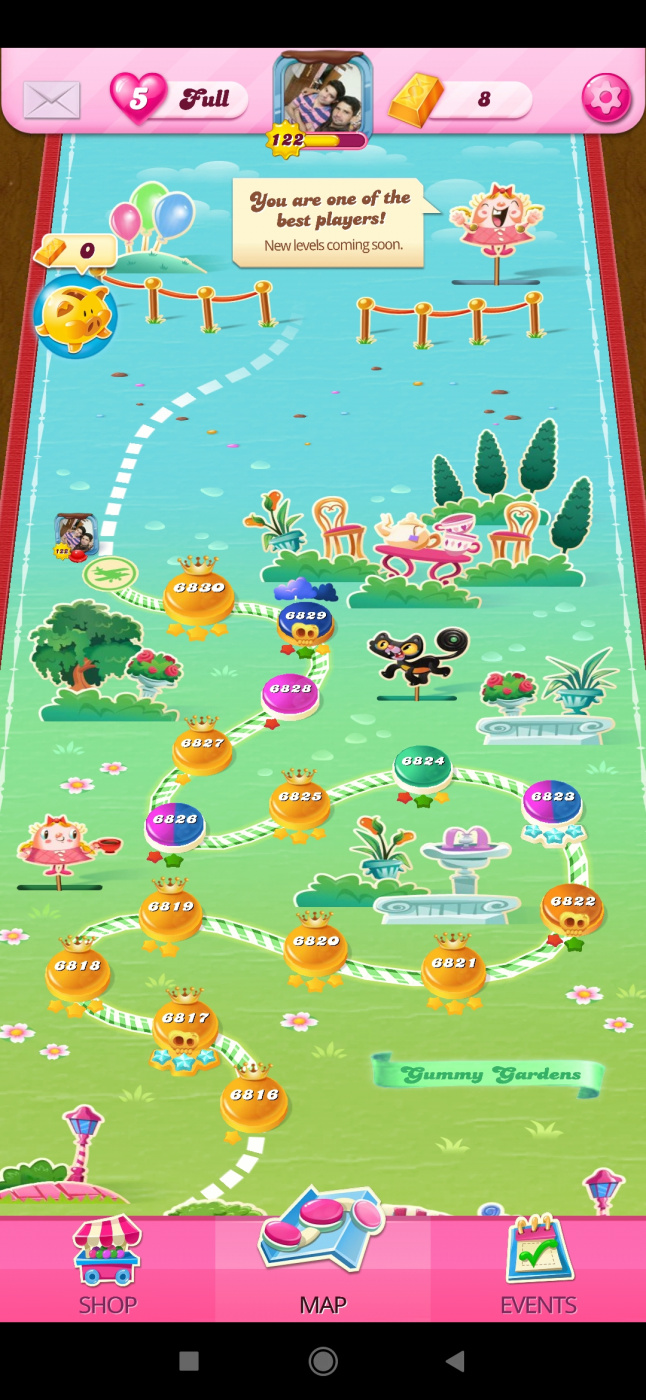
Task: Open the mail inbox envelope
Action: (51, 99)
